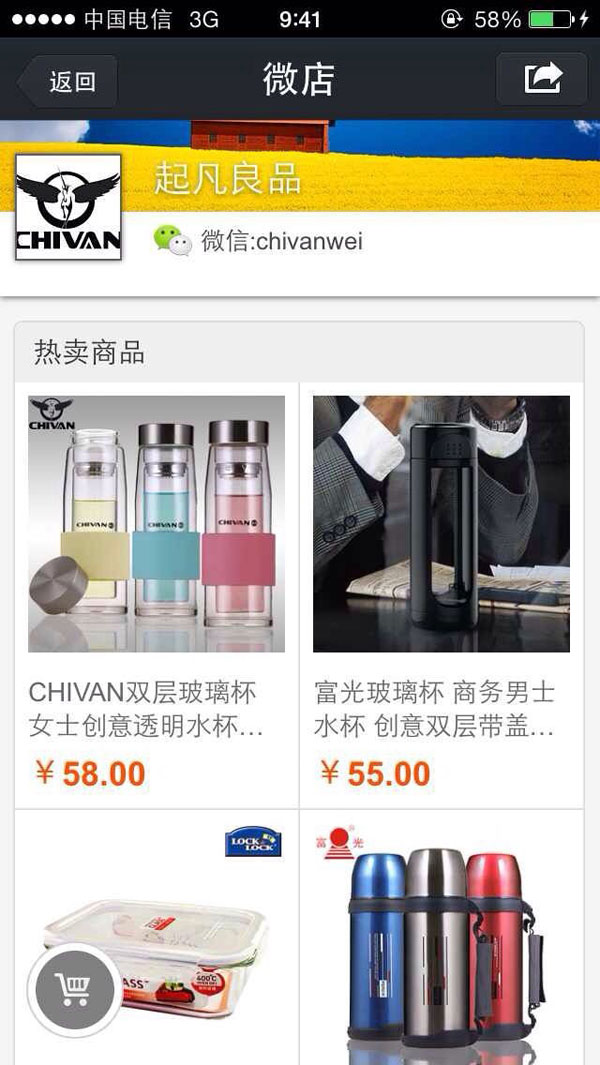The height and width of the screenshot is (1065, 600).
Task: Share this shop via the share icon
Action: pos(541,79)
